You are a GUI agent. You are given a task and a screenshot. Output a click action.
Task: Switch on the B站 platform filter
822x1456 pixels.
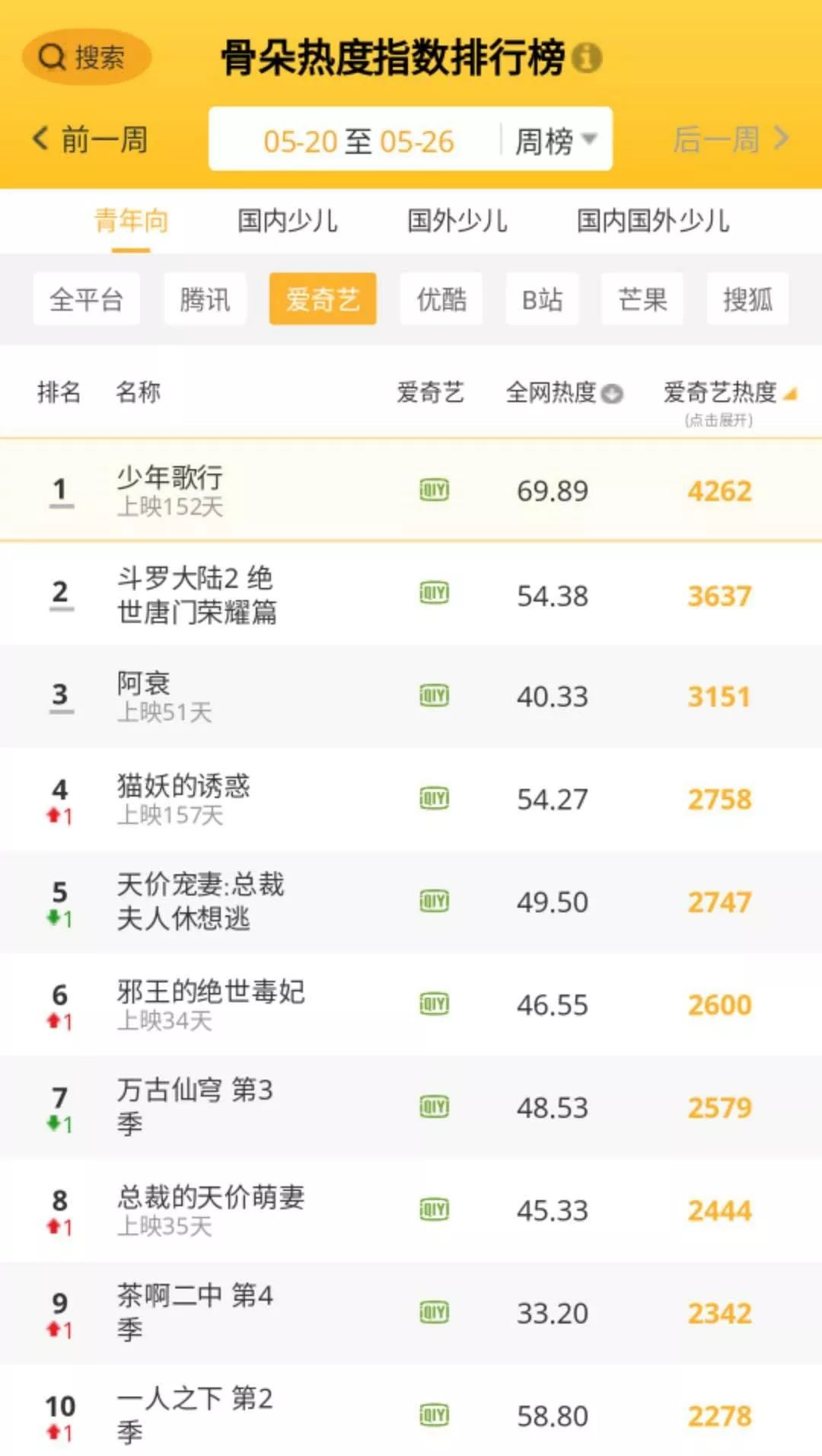pos(541,299)
